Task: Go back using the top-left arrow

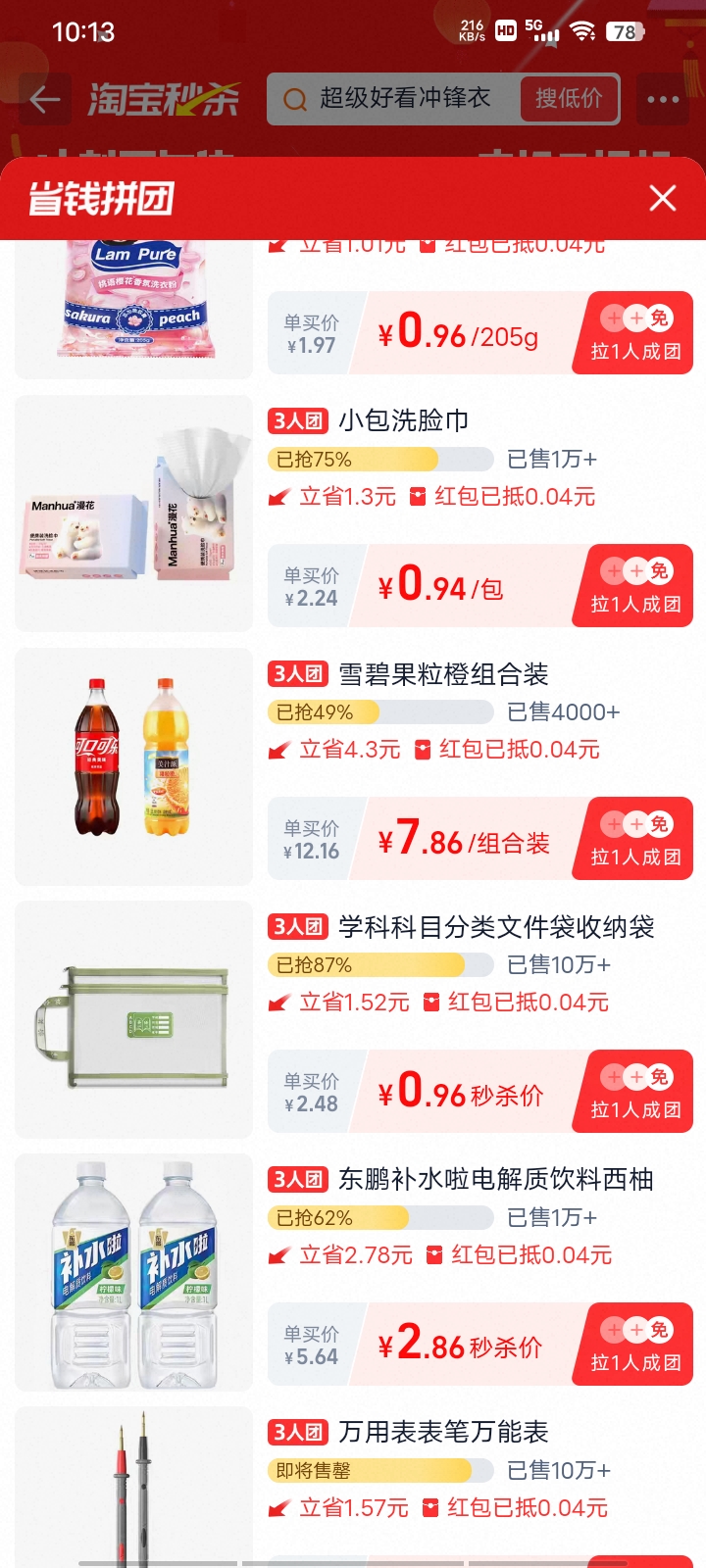Action: pyautogui.click(x=45, y=99)
